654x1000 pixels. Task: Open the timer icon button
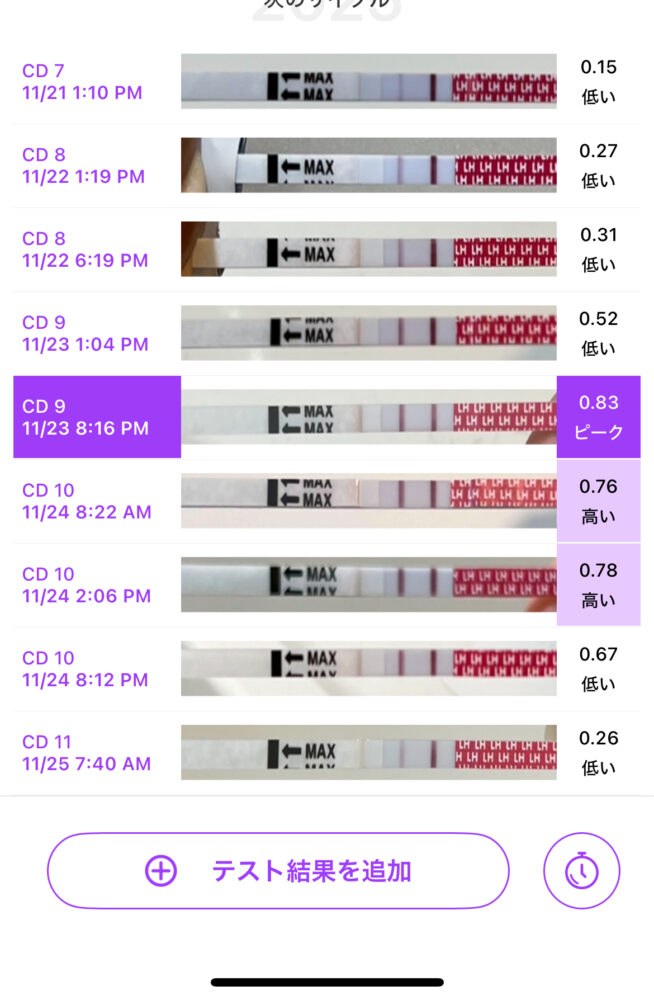coord(581,871)
